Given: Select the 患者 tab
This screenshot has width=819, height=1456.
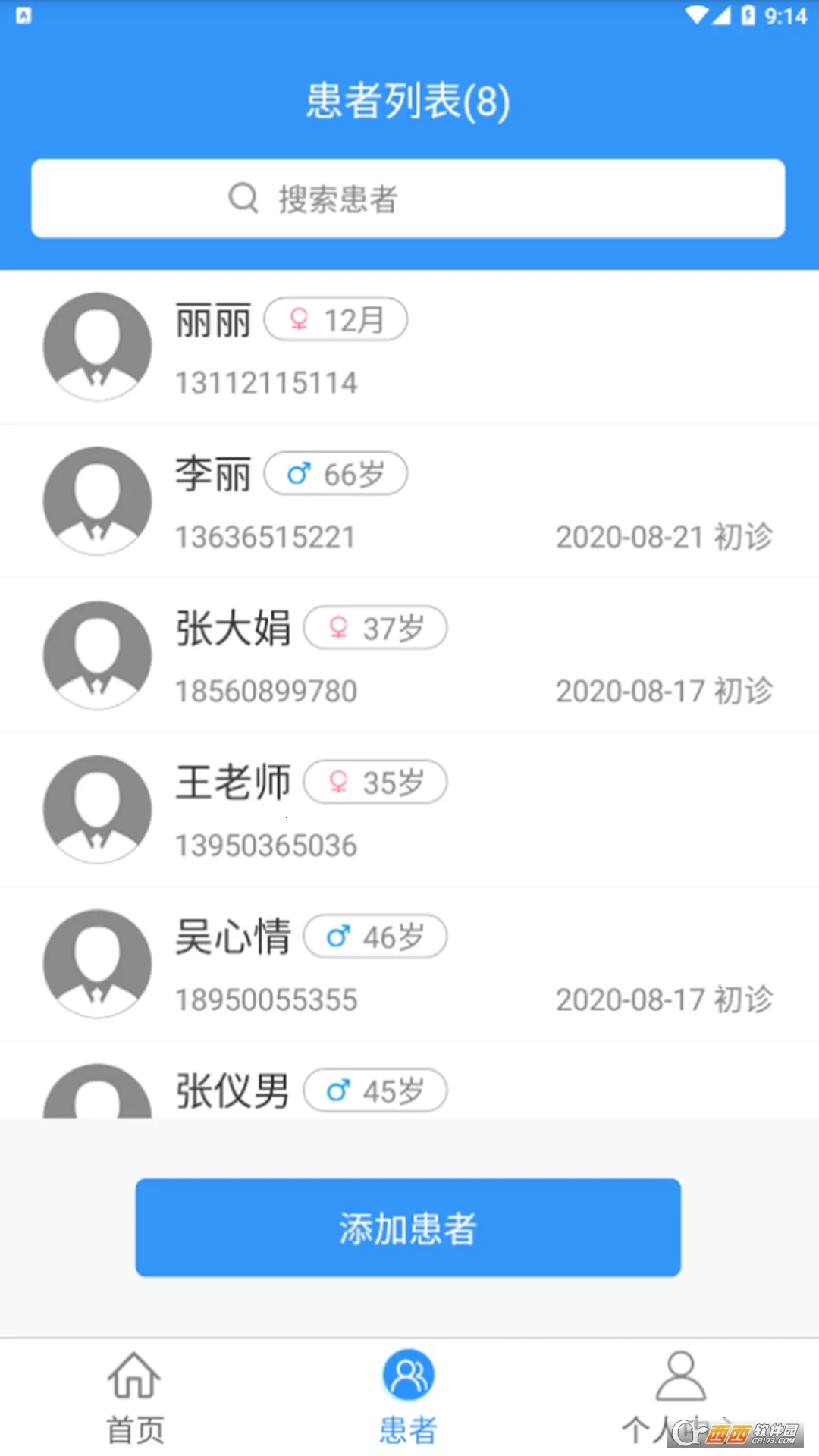Looking at the screenshot, I should click(x=408, y=1397).
